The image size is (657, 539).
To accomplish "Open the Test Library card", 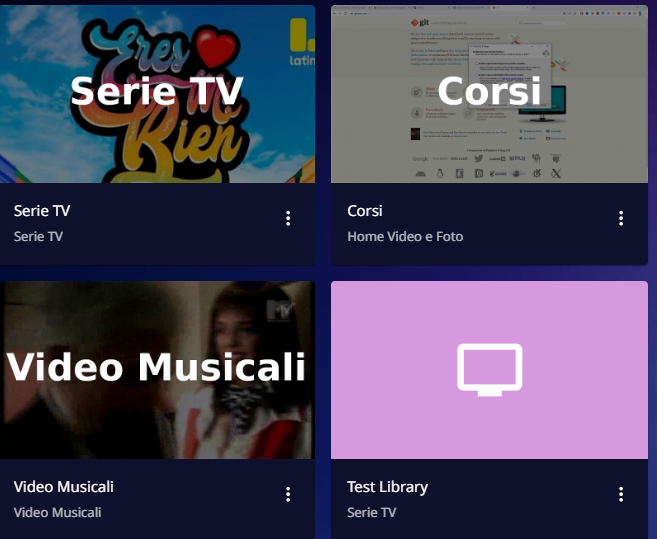I will (x=489, y=369).
